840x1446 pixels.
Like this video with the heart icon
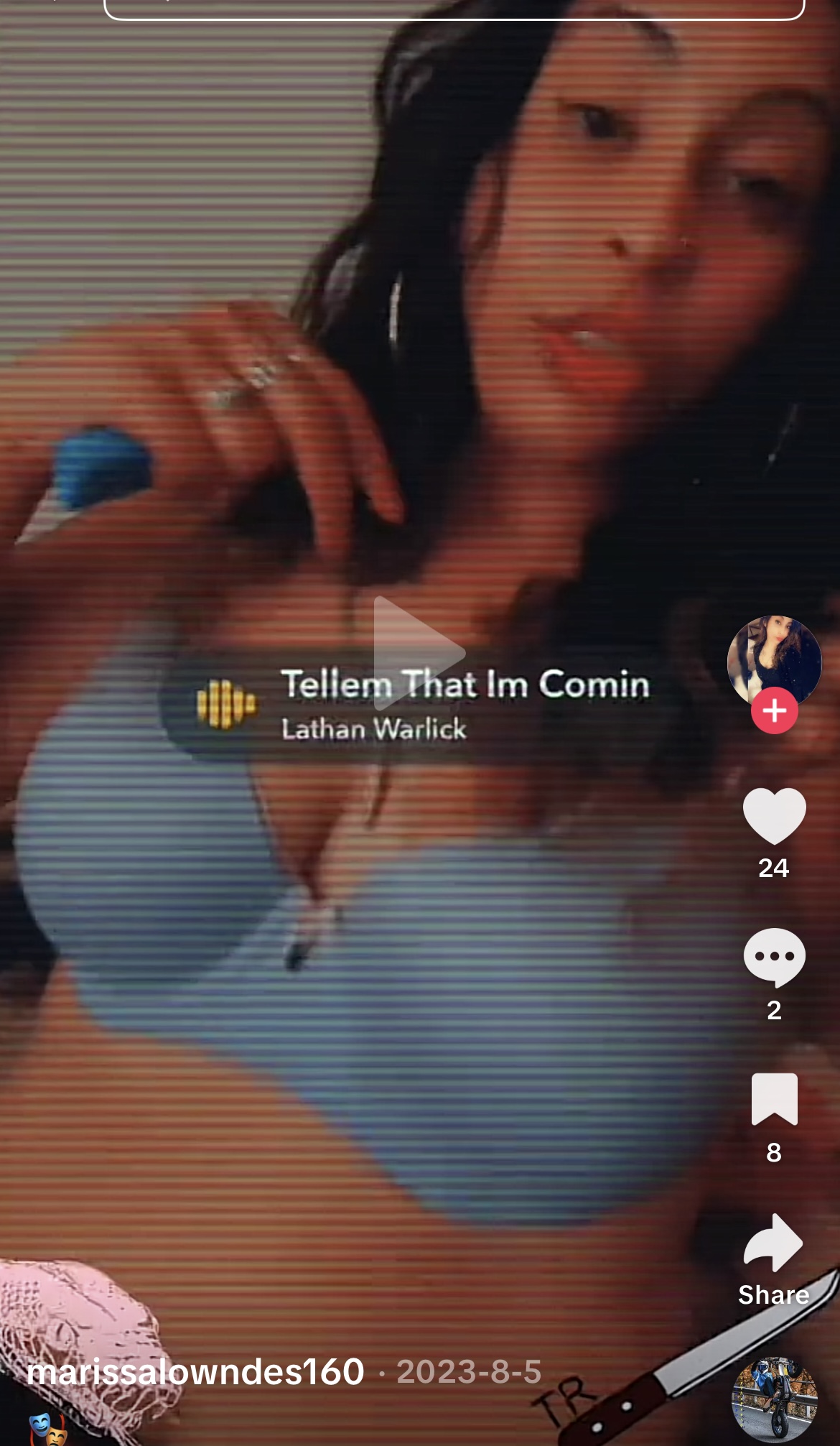click(774, 816)
